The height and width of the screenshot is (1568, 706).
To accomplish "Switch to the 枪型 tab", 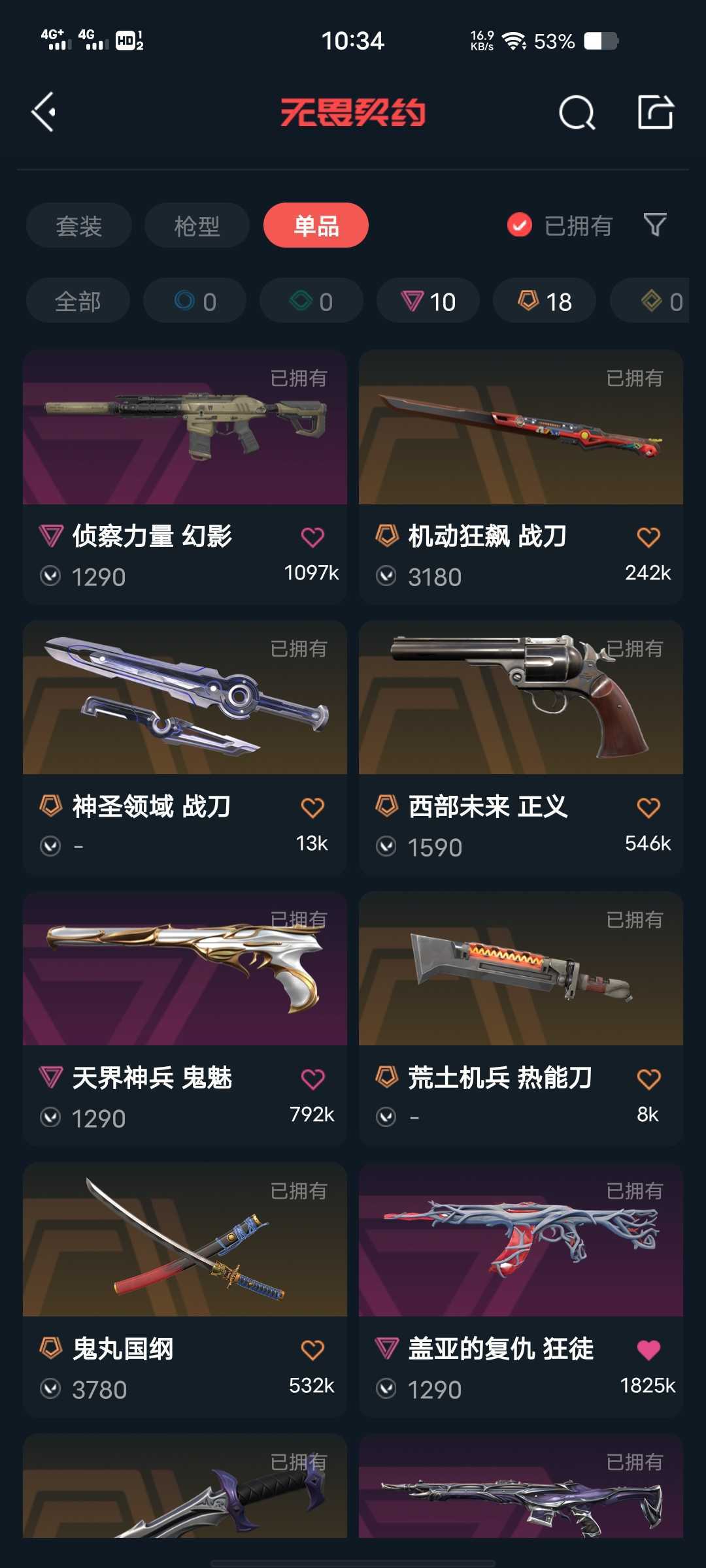I will pyautogui.click(x=197, y=225).
